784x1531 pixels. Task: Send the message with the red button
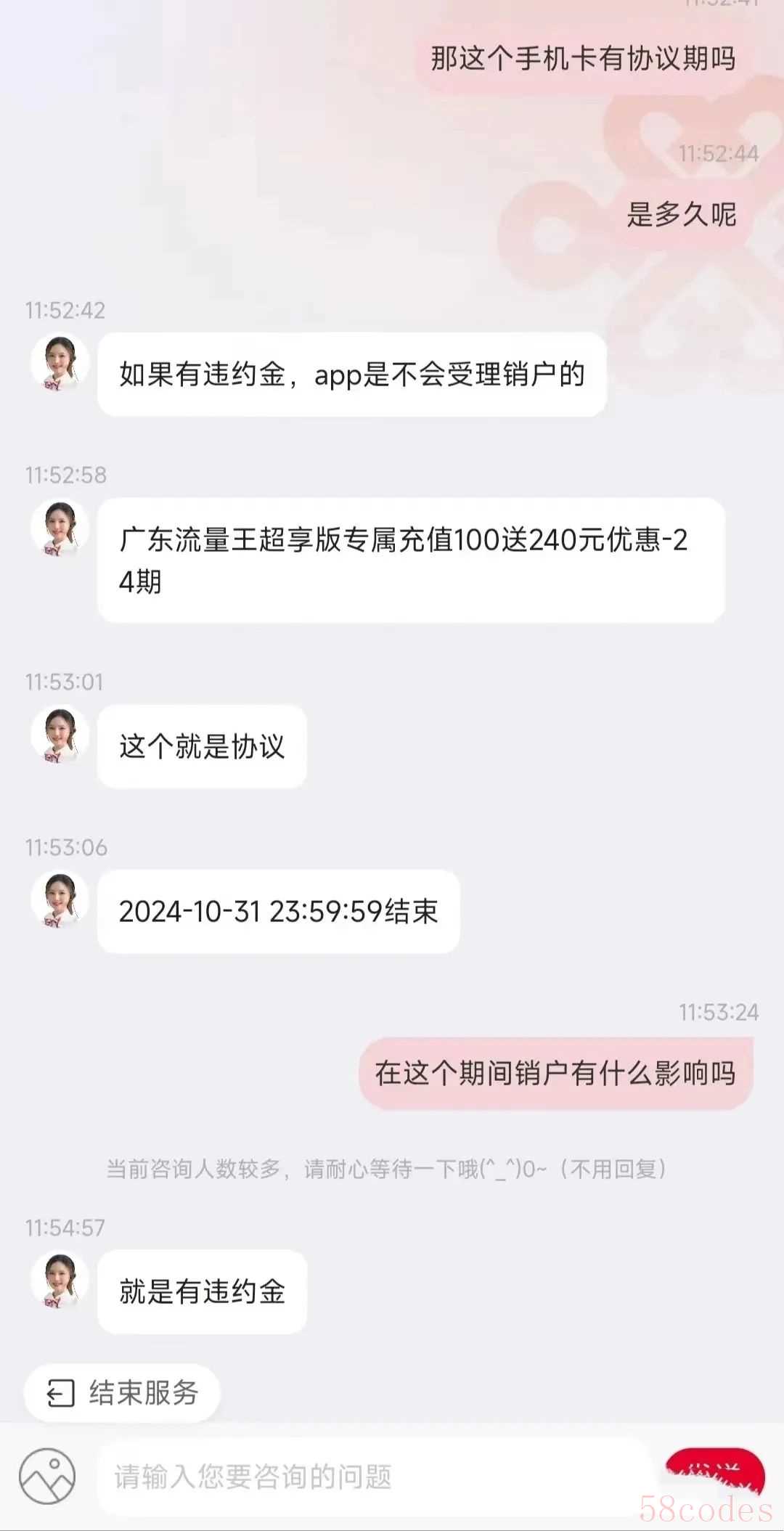(x=714, y=1472)
